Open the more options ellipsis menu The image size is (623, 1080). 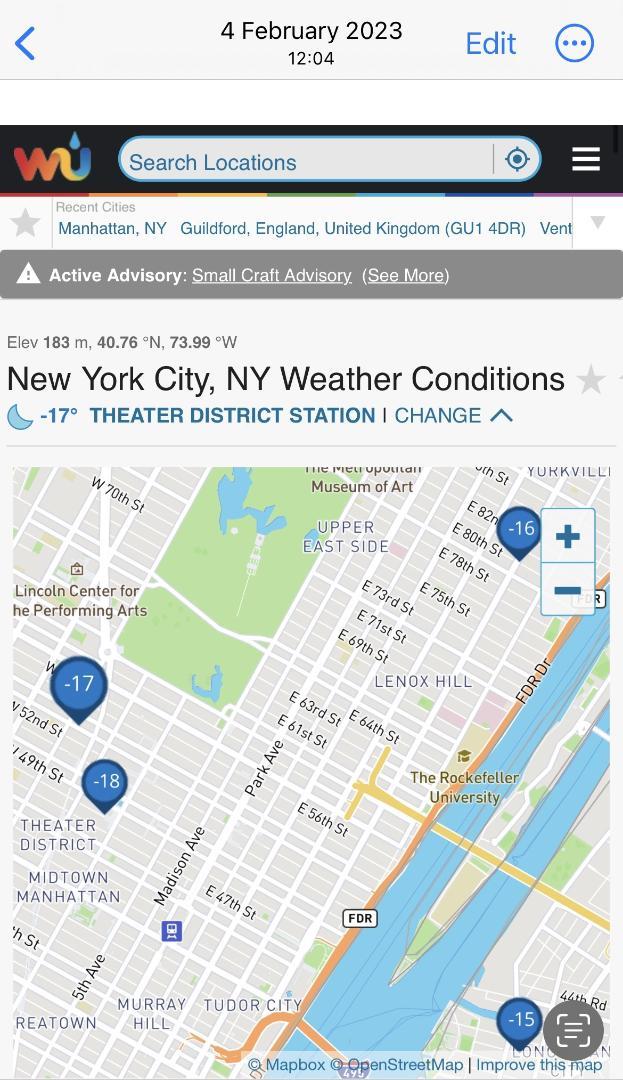pos(574,43)
